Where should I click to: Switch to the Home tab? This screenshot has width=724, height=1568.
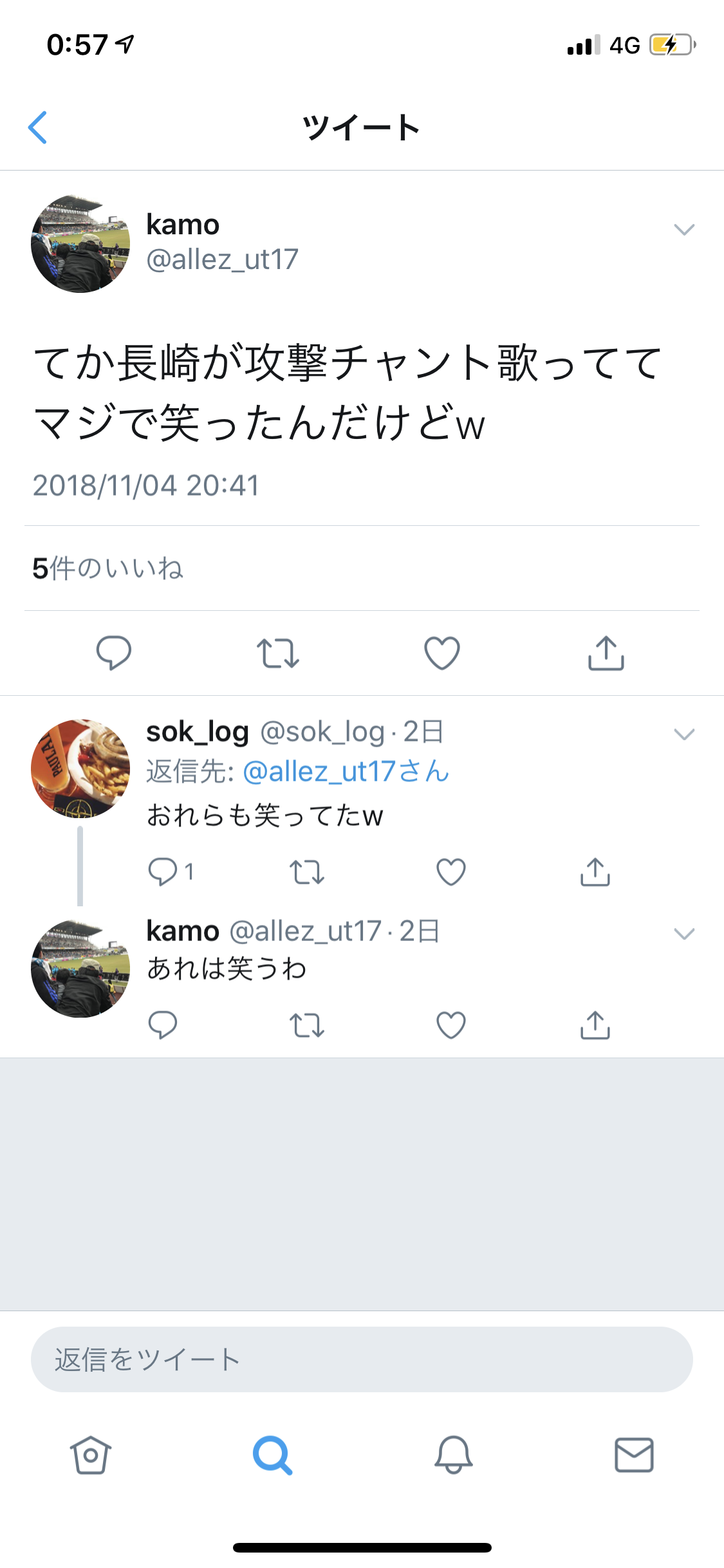tap(91, 1455)
